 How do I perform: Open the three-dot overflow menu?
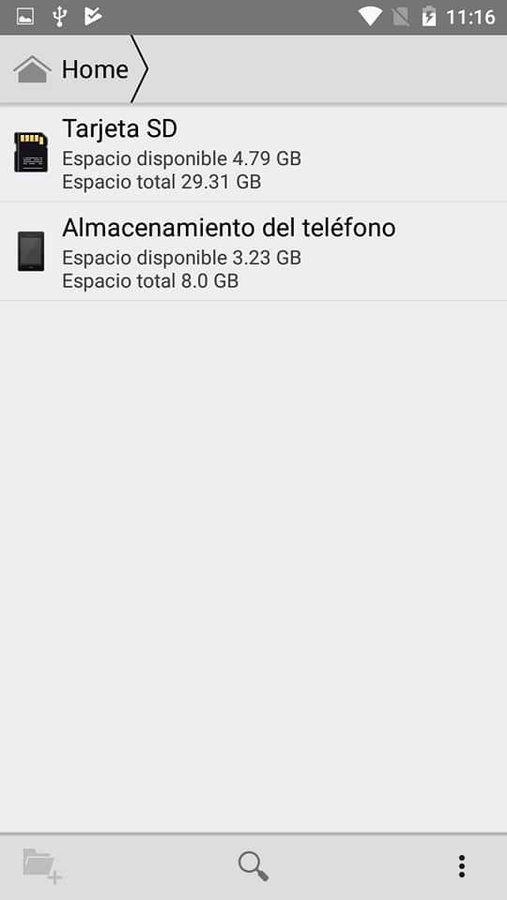coord(462,866)
